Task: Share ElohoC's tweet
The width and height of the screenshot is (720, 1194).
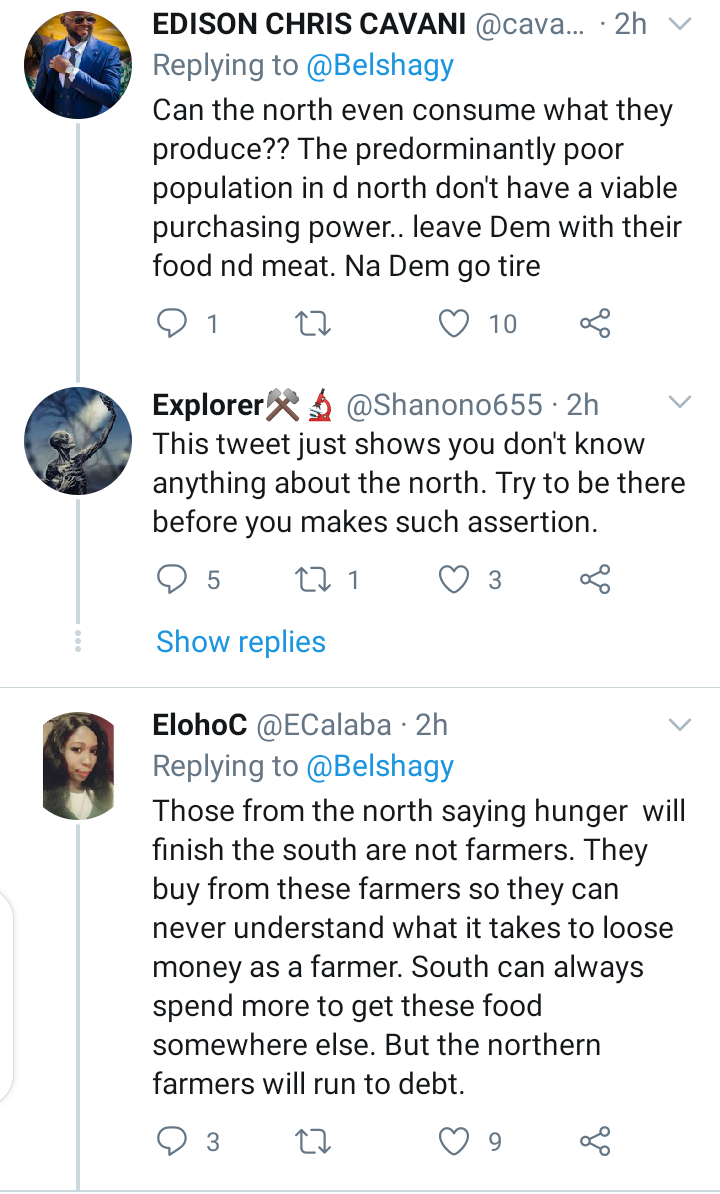Action: (x=595, y=1141)
